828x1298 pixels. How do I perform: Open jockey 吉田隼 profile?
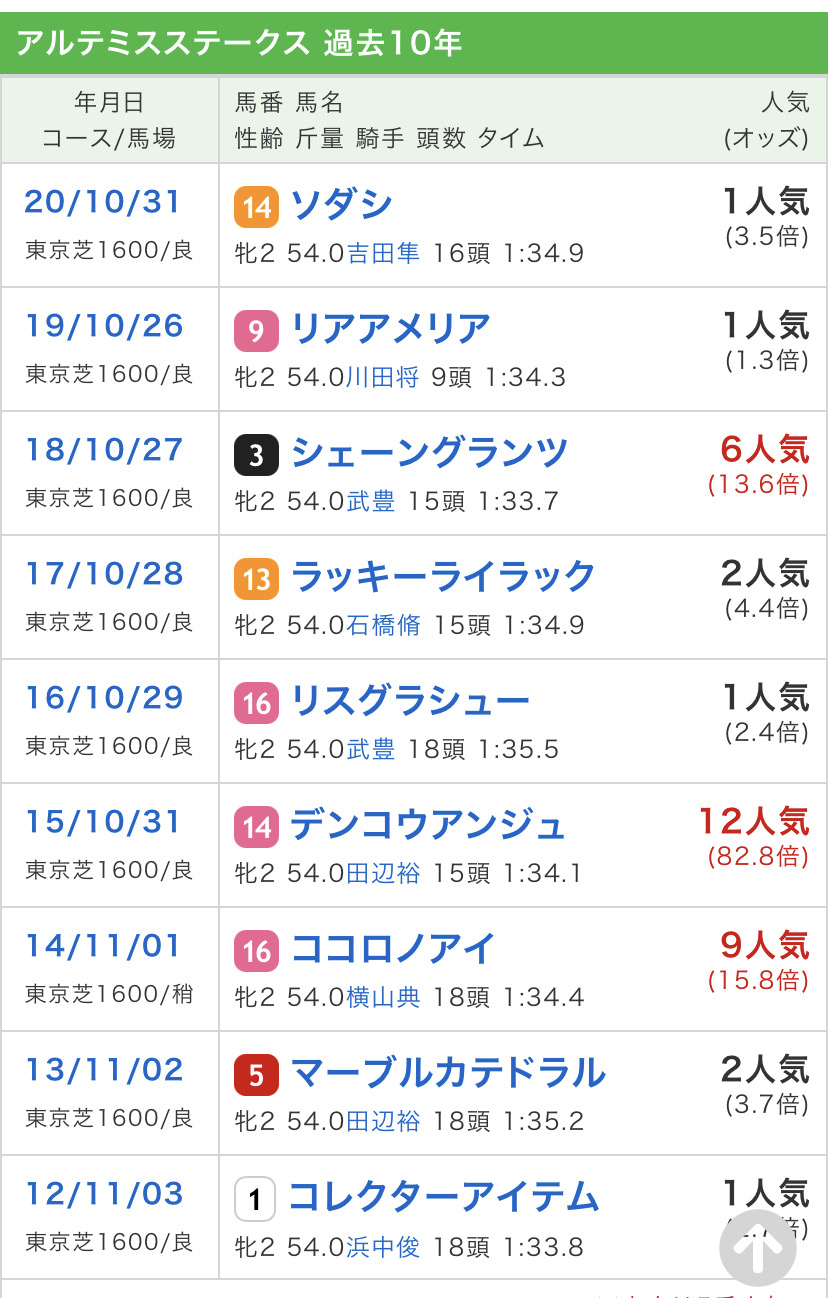(x=383, y=253)
